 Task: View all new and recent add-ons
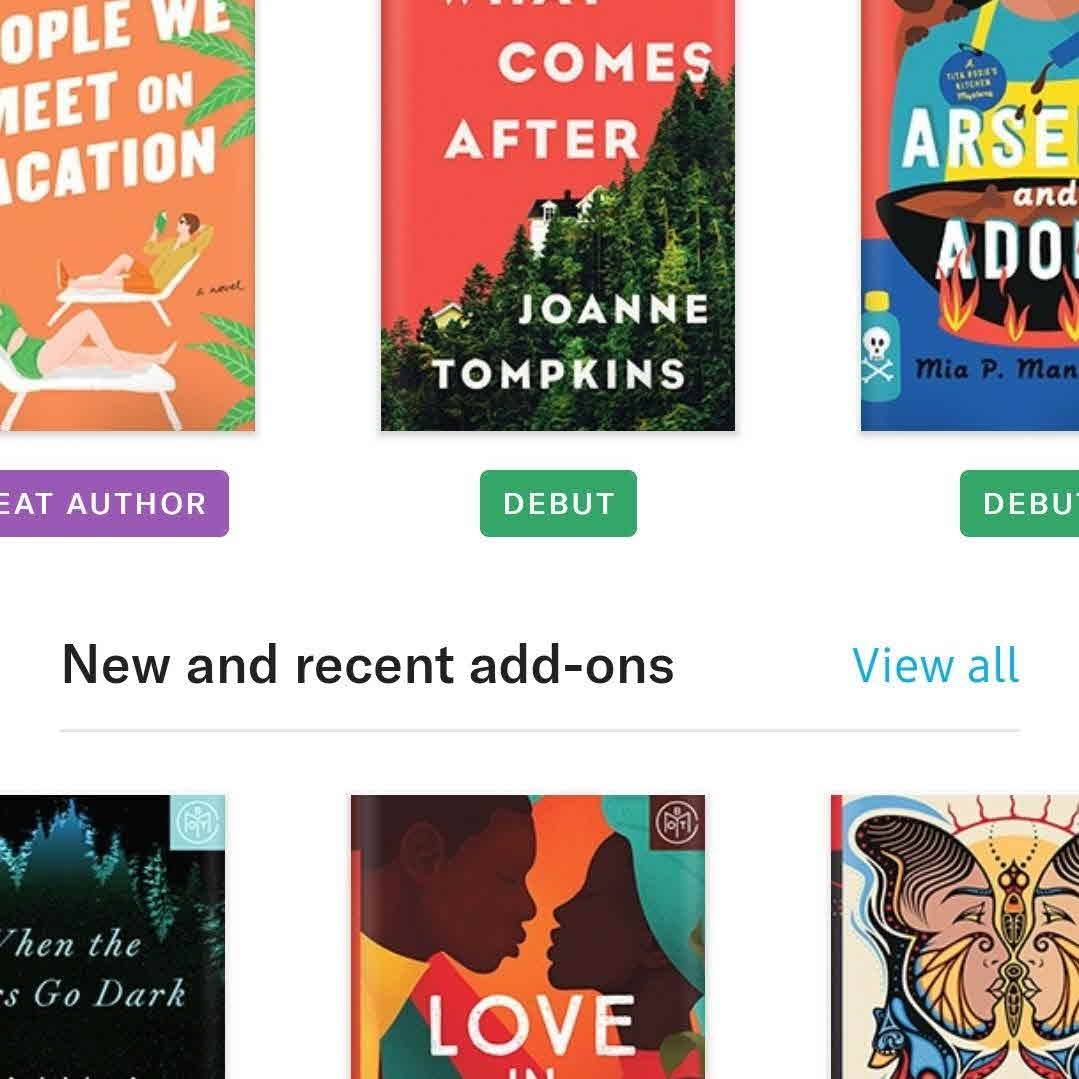935,666
